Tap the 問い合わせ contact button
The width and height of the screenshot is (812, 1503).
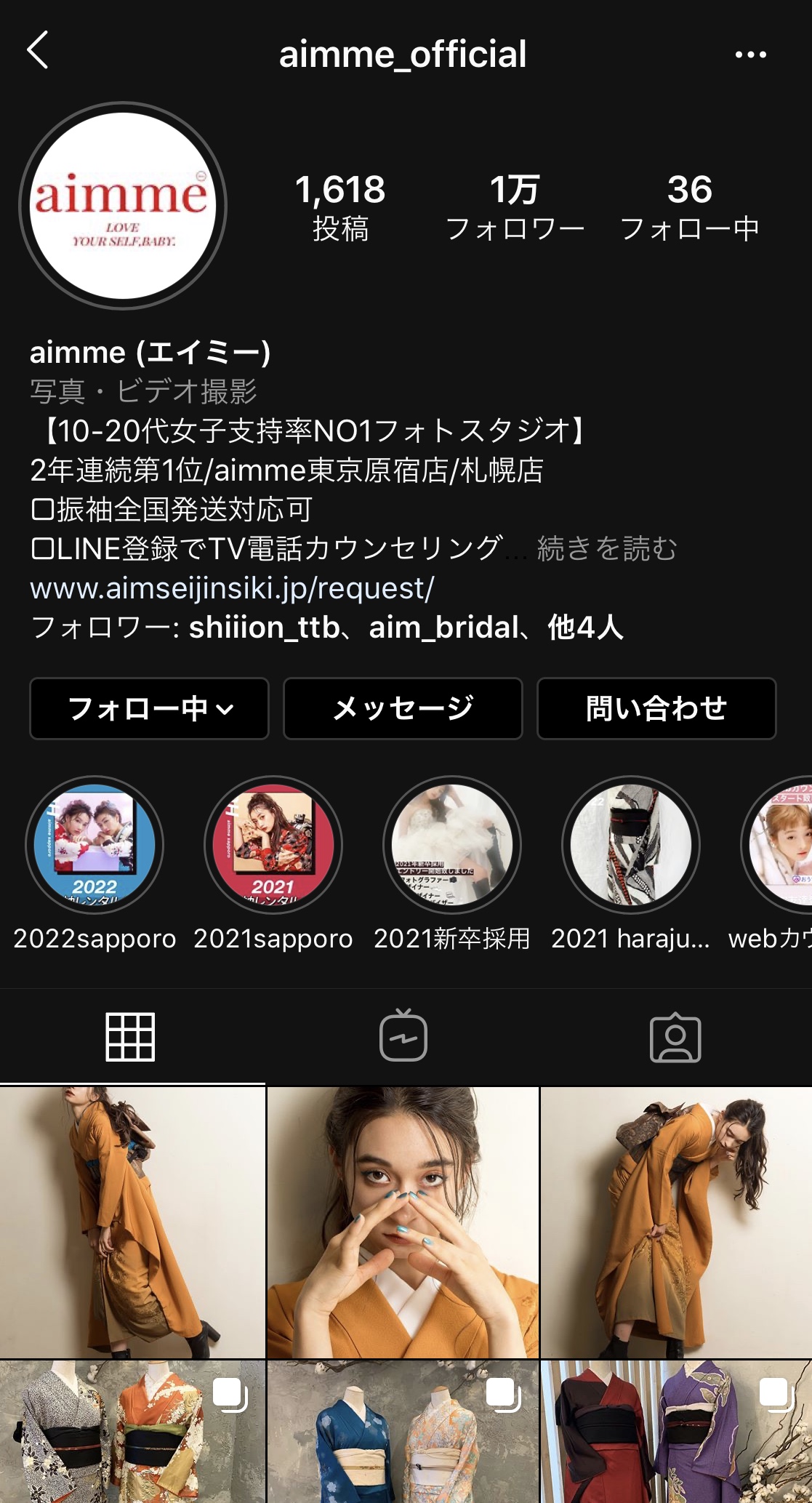[x=656, y=708]
